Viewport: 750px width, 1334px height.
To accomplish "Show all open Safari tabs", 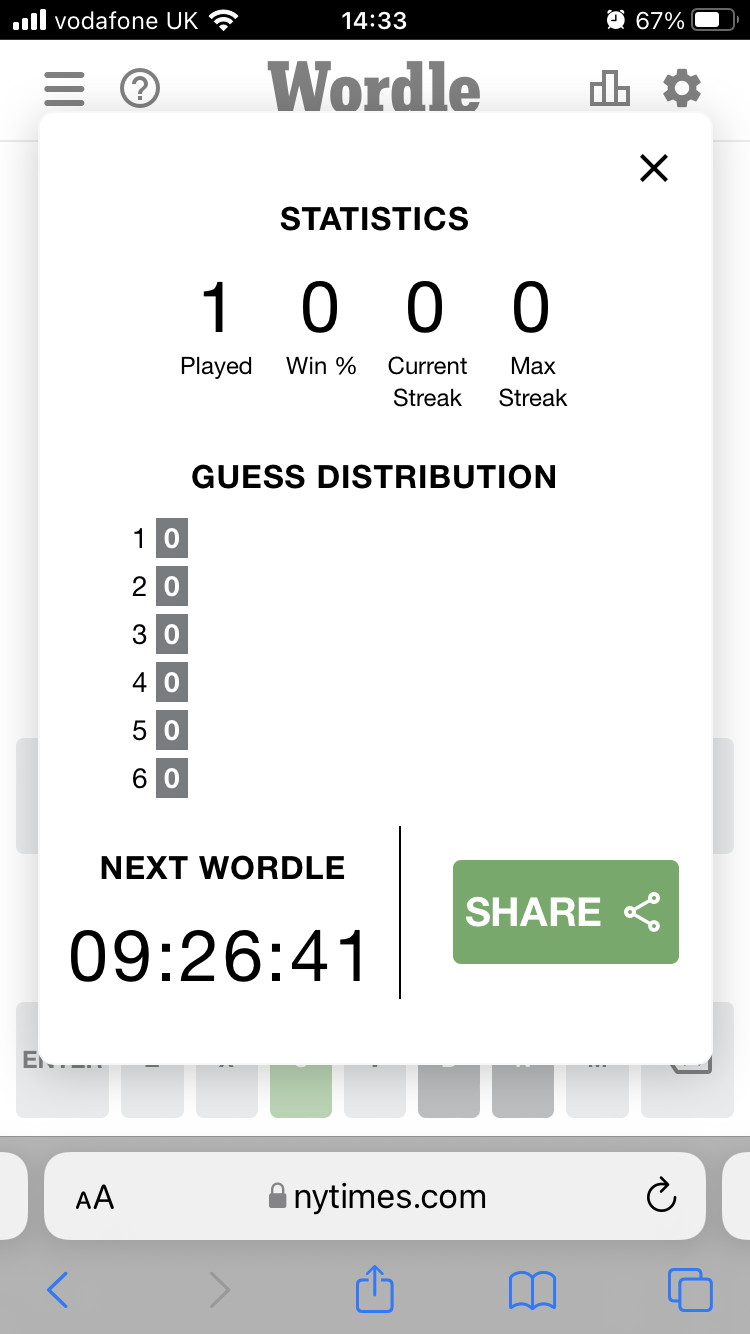I will (x=689, y=1290).
